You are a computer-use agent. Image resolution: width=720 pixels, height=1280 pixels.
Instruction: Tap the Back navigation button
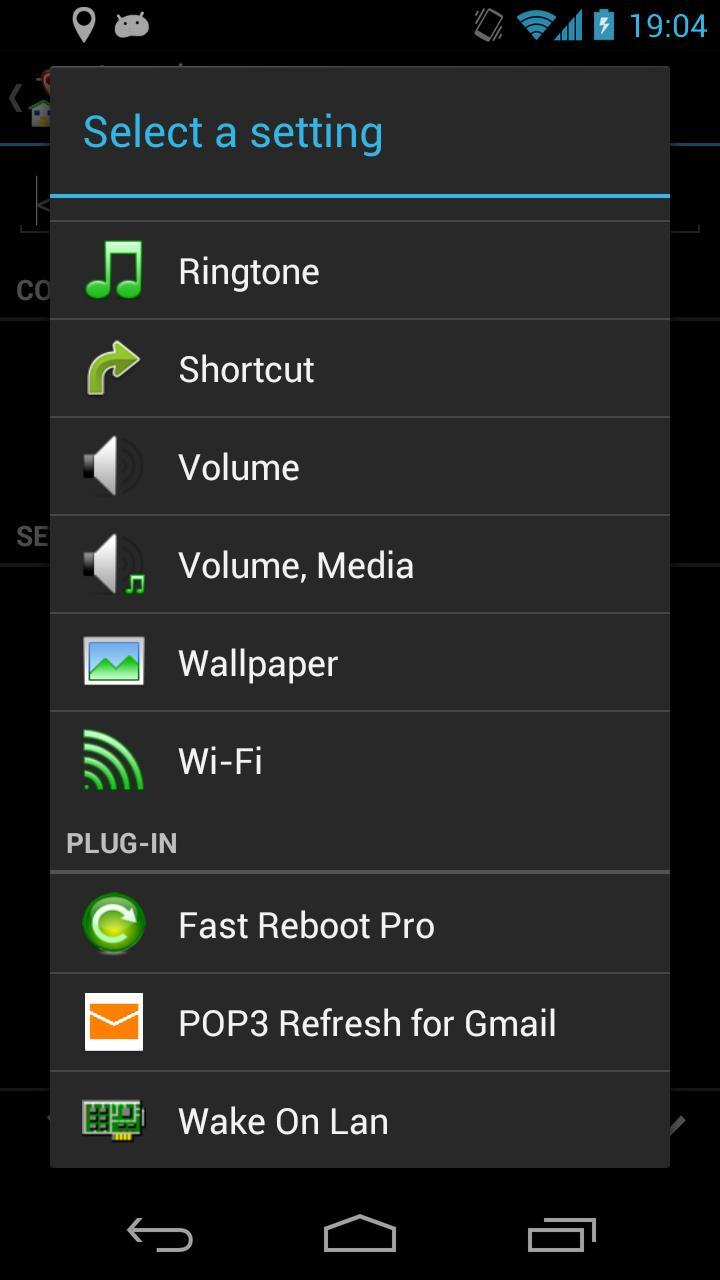(159, 1235)
